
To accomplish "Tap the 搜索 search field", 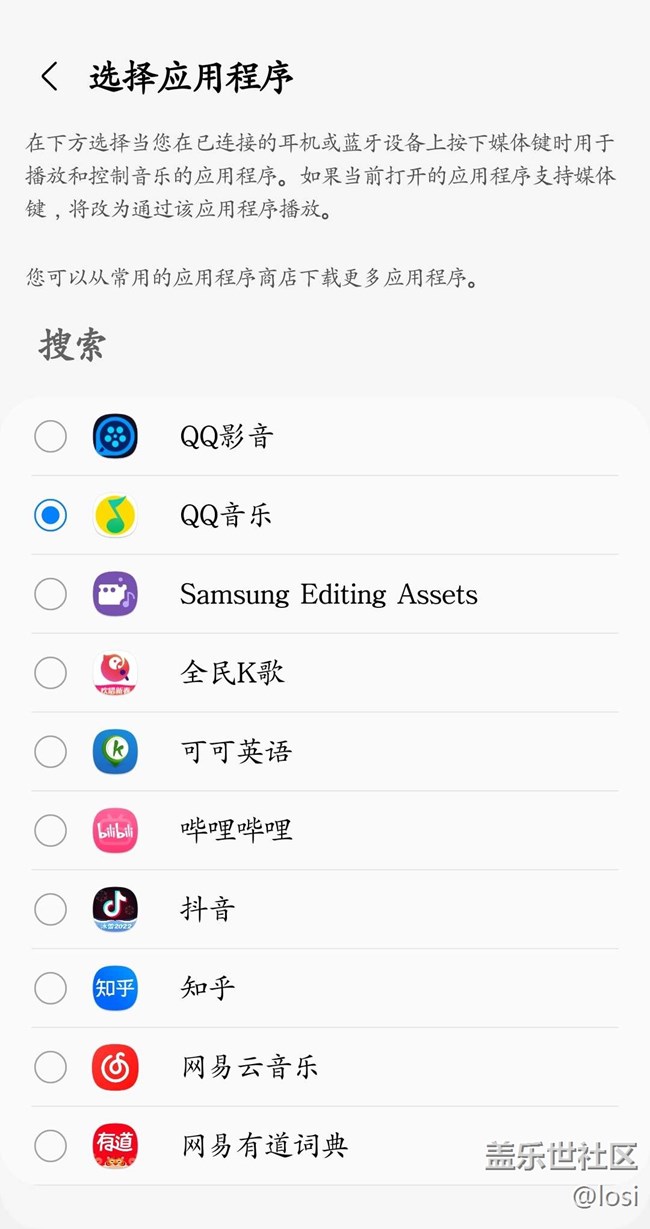I will 72,345.
